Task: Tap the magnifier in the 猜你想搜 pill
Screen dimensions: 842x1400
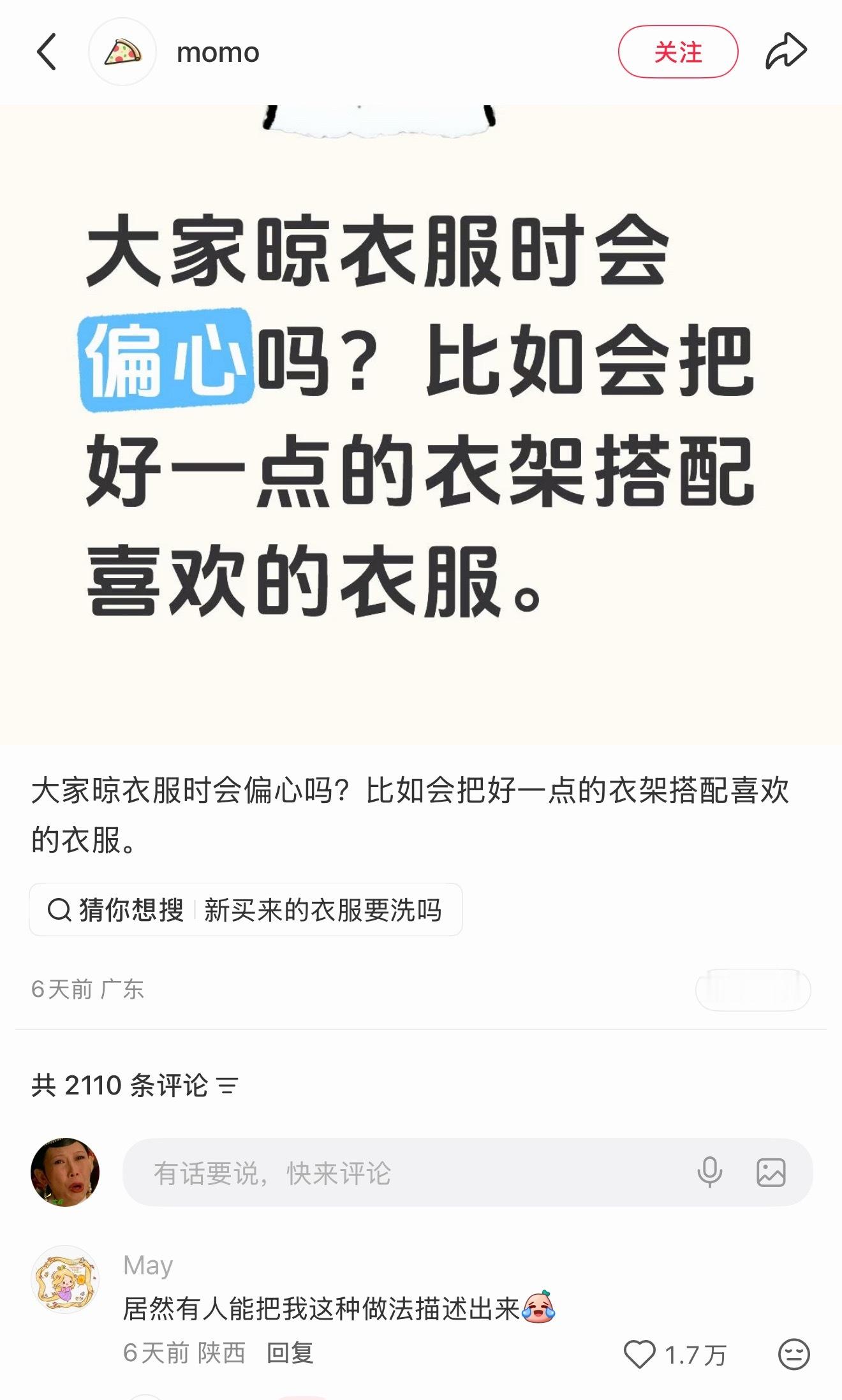Action: pyautogui.click(x=60, y=910)
